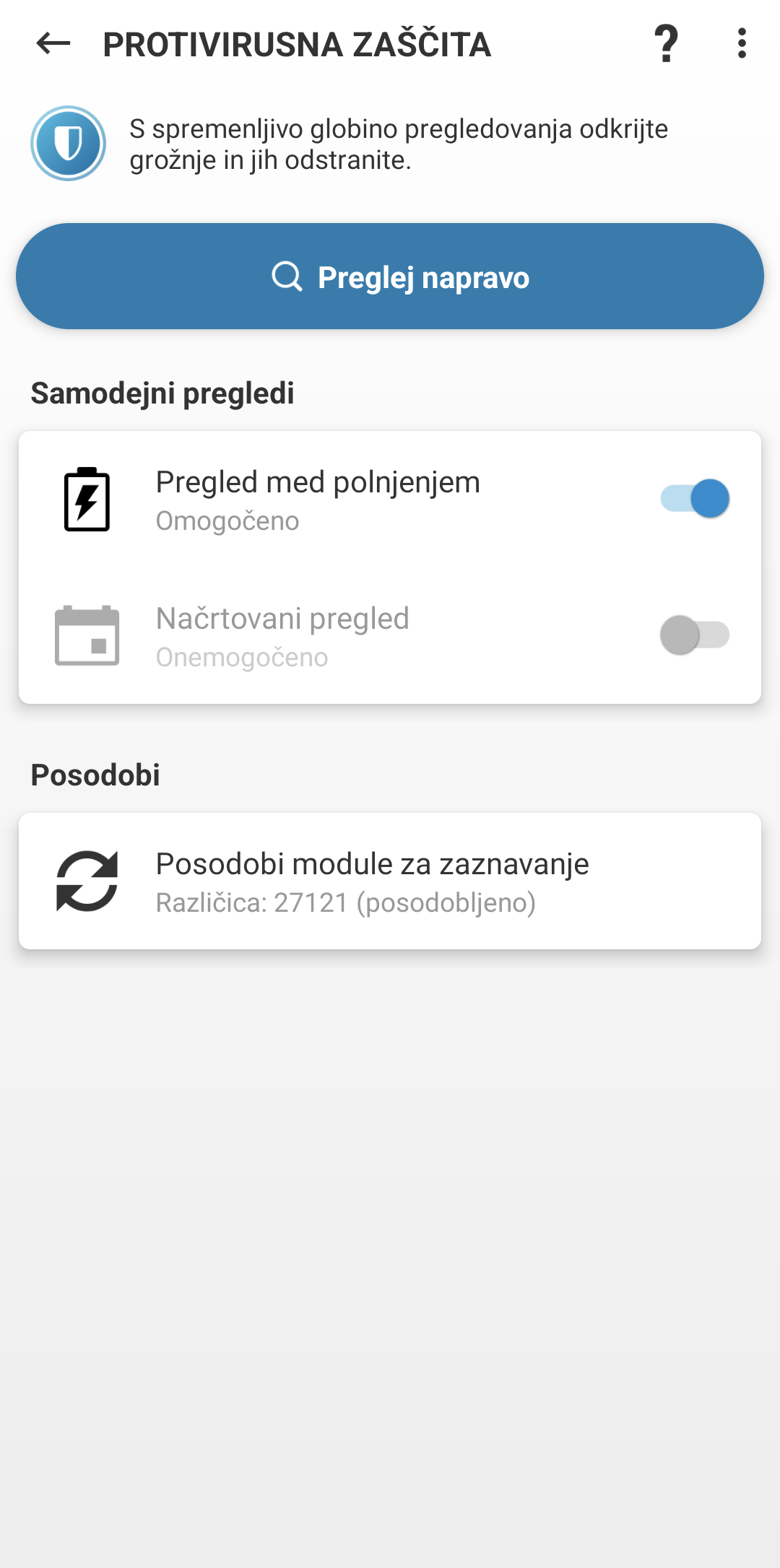
Task: Go back using the arrow icon
Action: pyautogui.click(x=53, y=43)
